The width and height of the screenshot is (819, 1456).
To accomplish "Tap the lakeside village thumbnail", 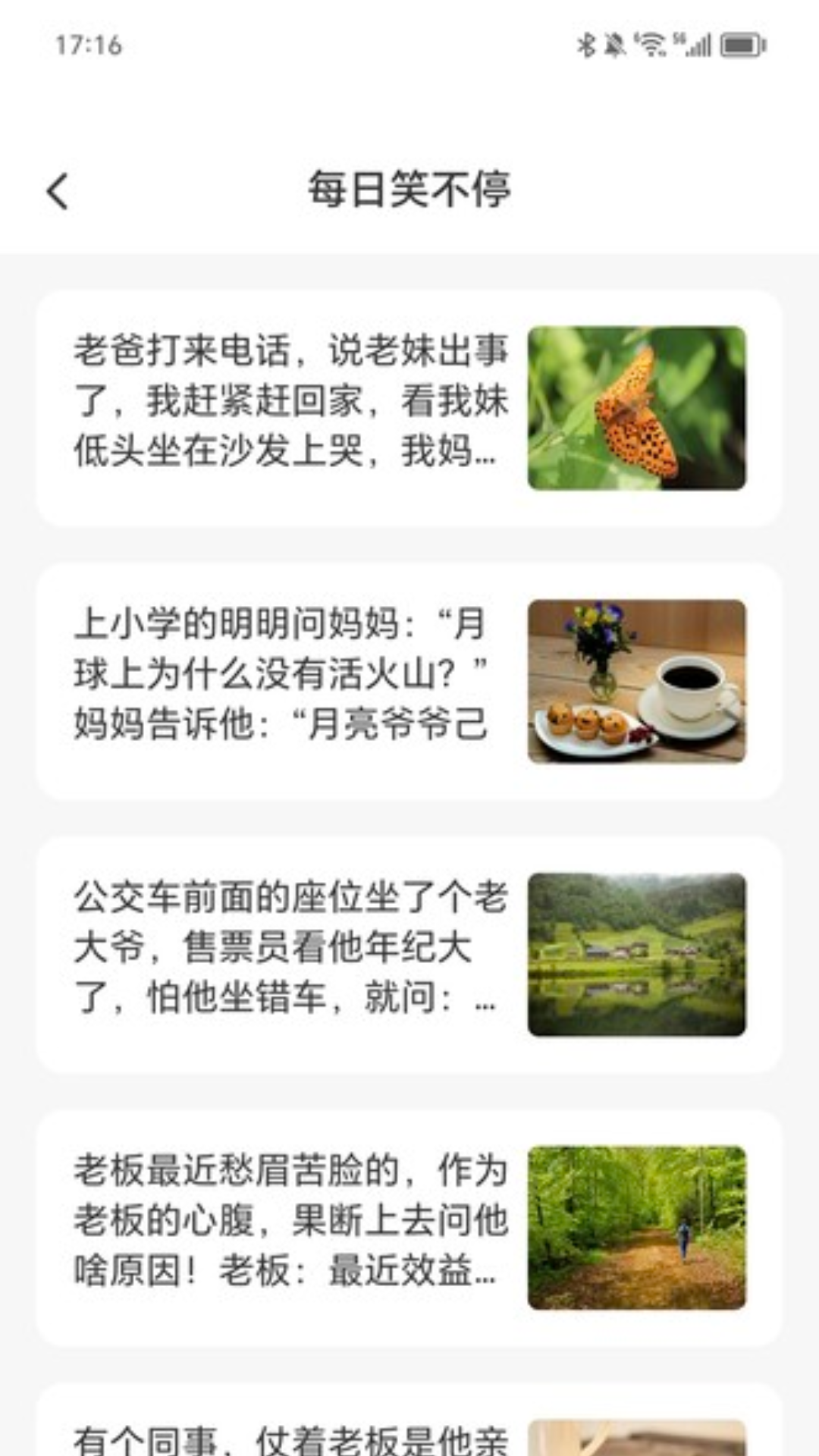I will click(x=637, y=952).
